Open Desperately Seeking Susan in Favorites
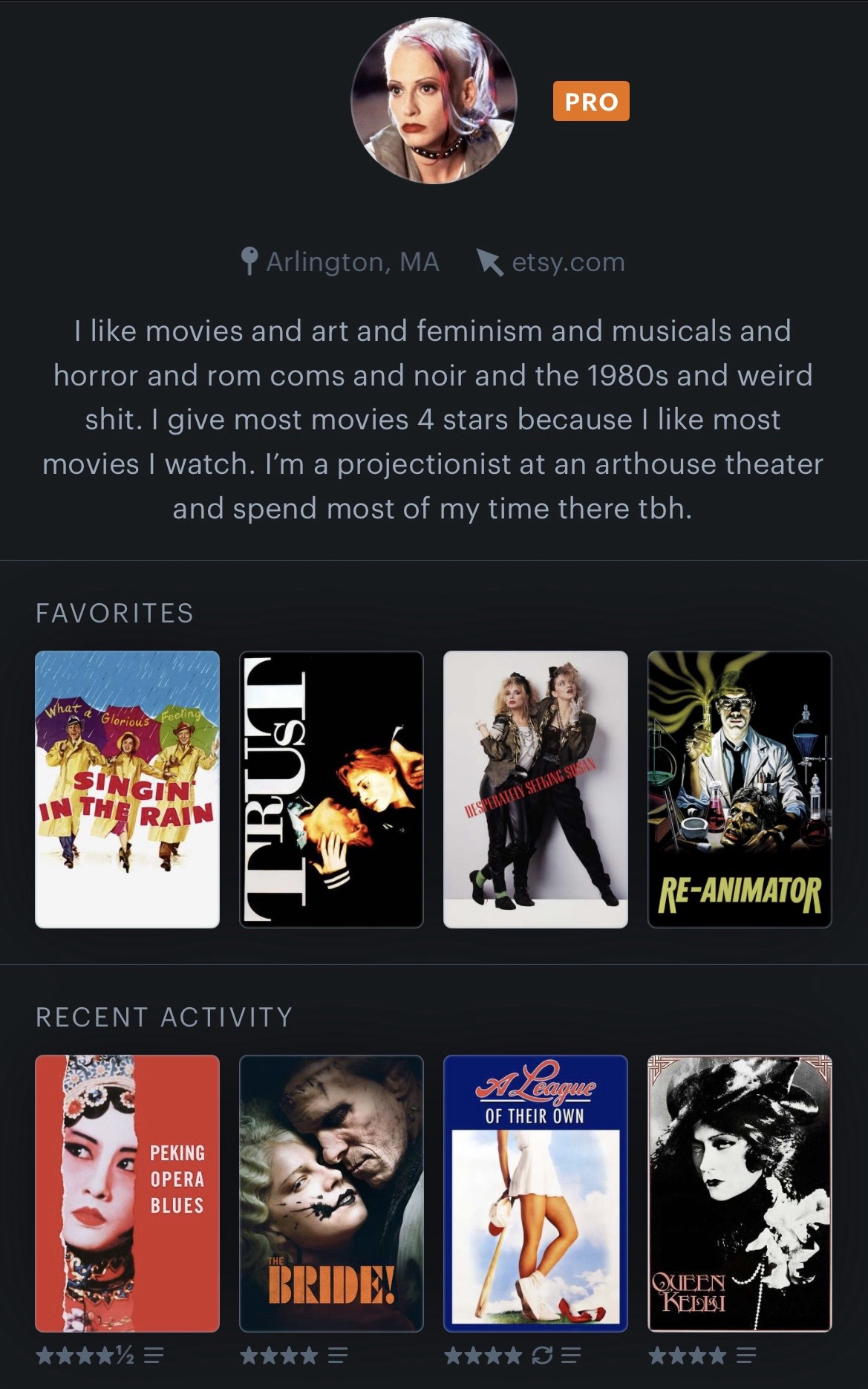868x1389 pixels. click(535, 790)
